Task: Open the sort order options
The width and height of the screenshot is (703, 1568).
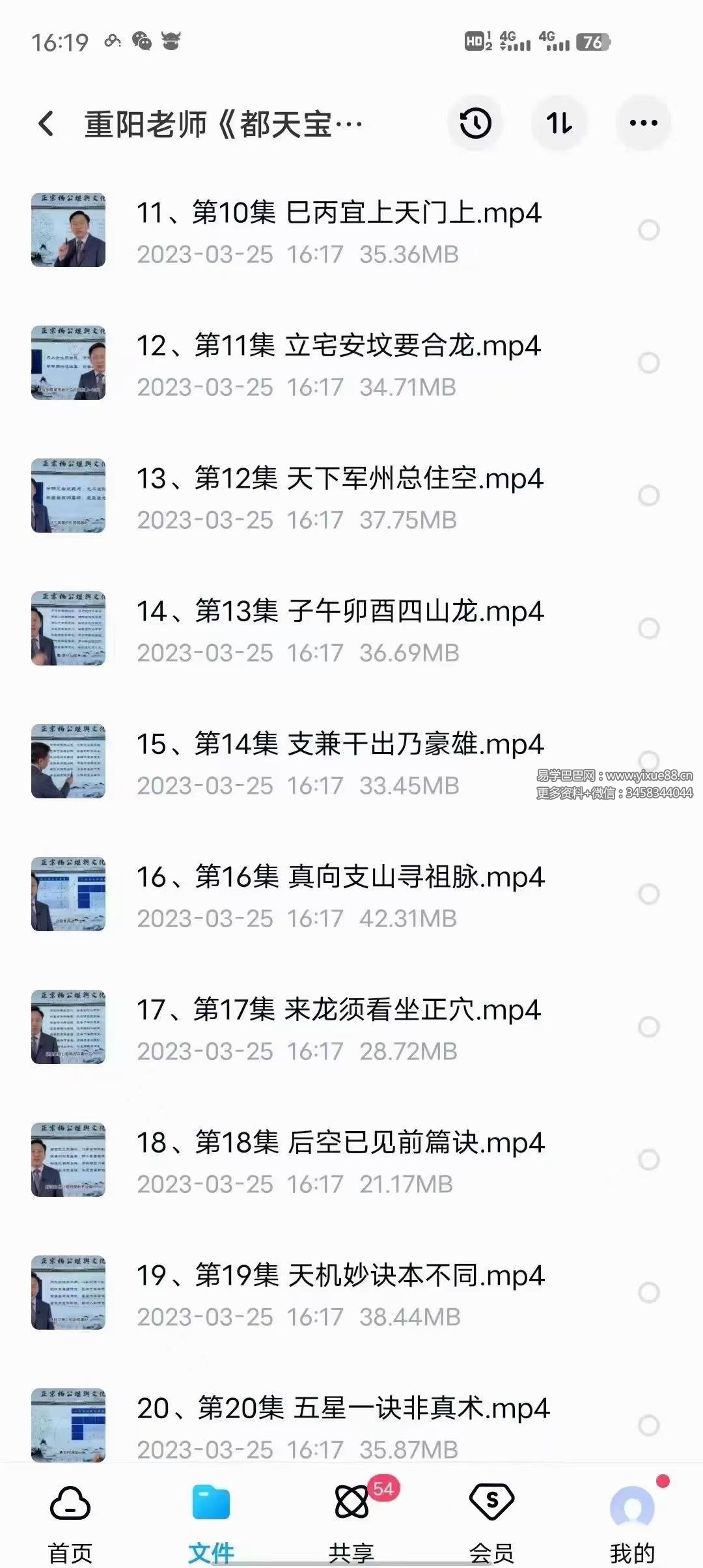Action: [x=559, y=123]
